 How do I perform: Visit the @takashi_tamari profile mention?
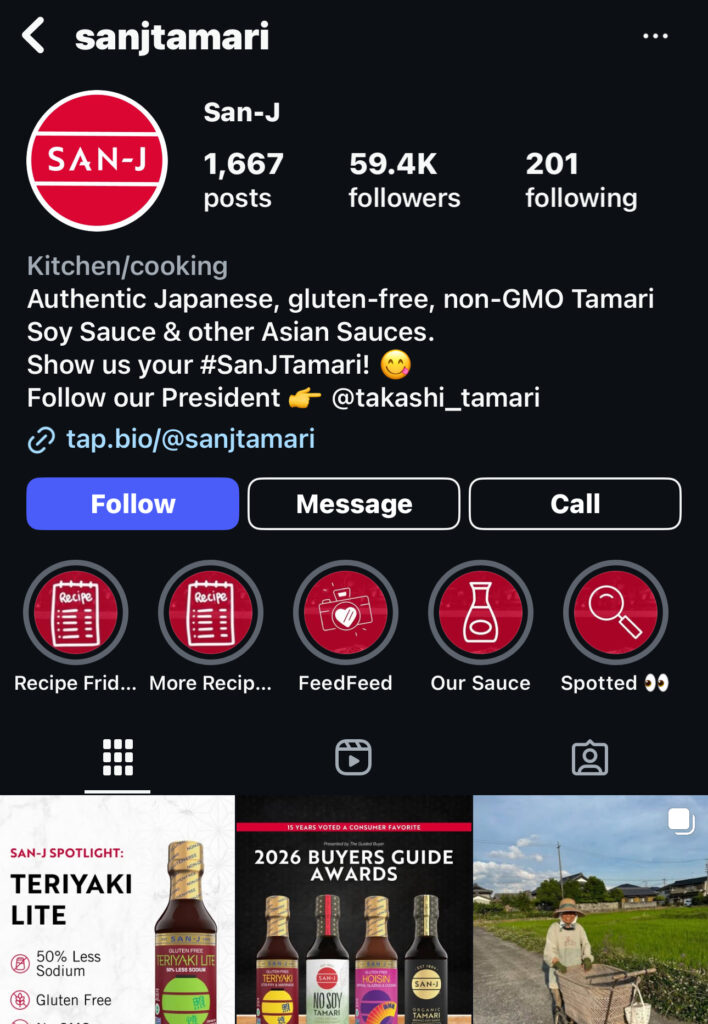437,397
